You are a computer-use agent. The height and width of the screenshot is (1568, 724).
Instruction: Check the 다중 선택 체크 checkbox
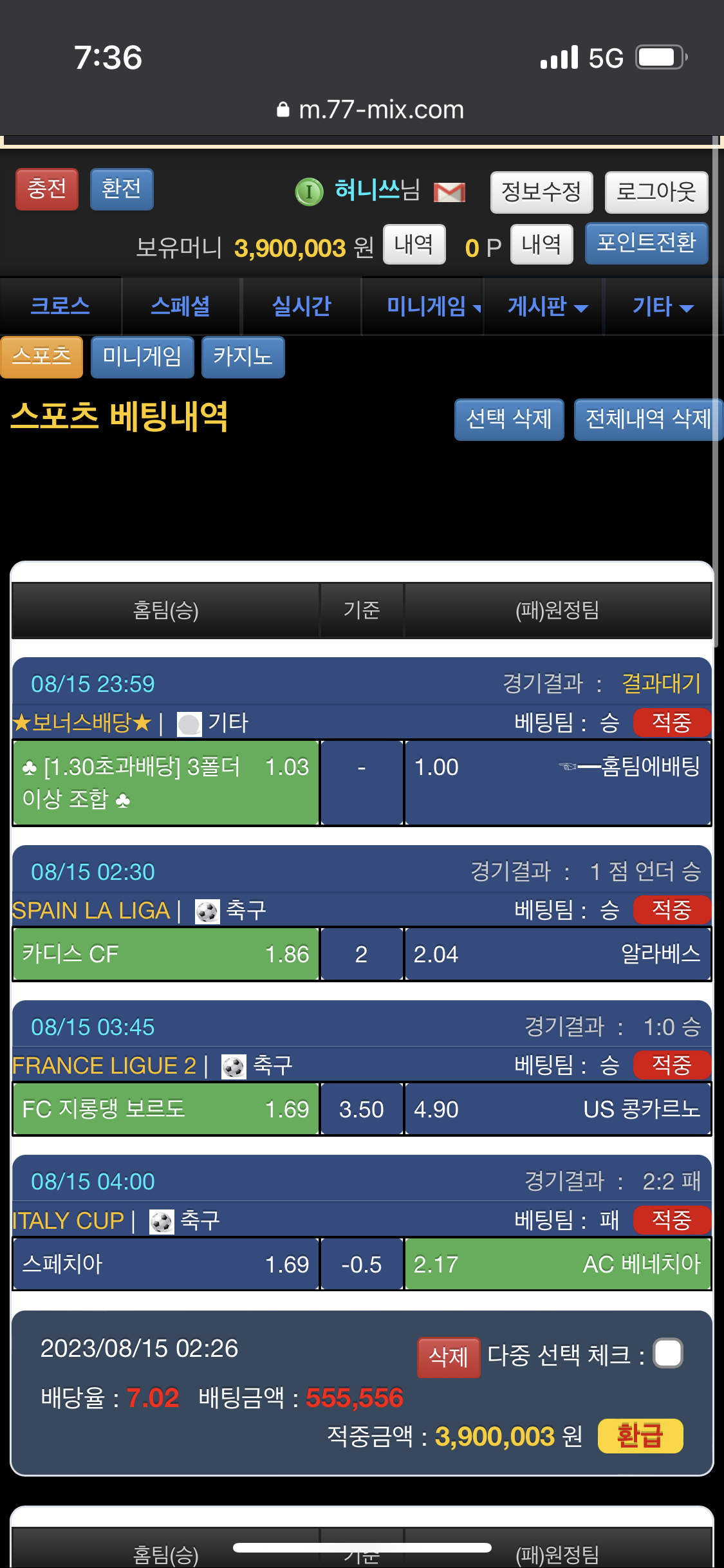668,1353
